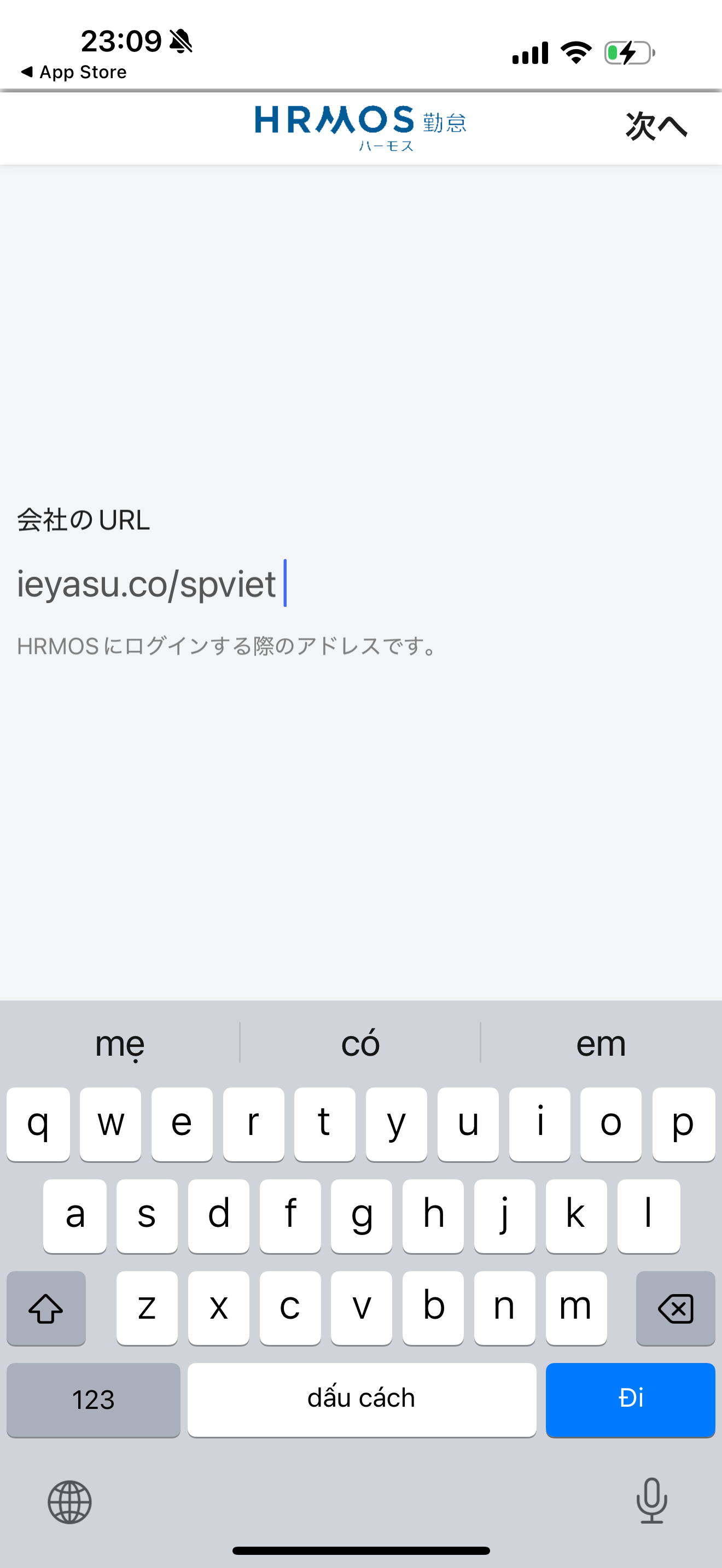
Task: Select the keyboard suggestion "mẹ"
Action: [x=120, y=1043]
